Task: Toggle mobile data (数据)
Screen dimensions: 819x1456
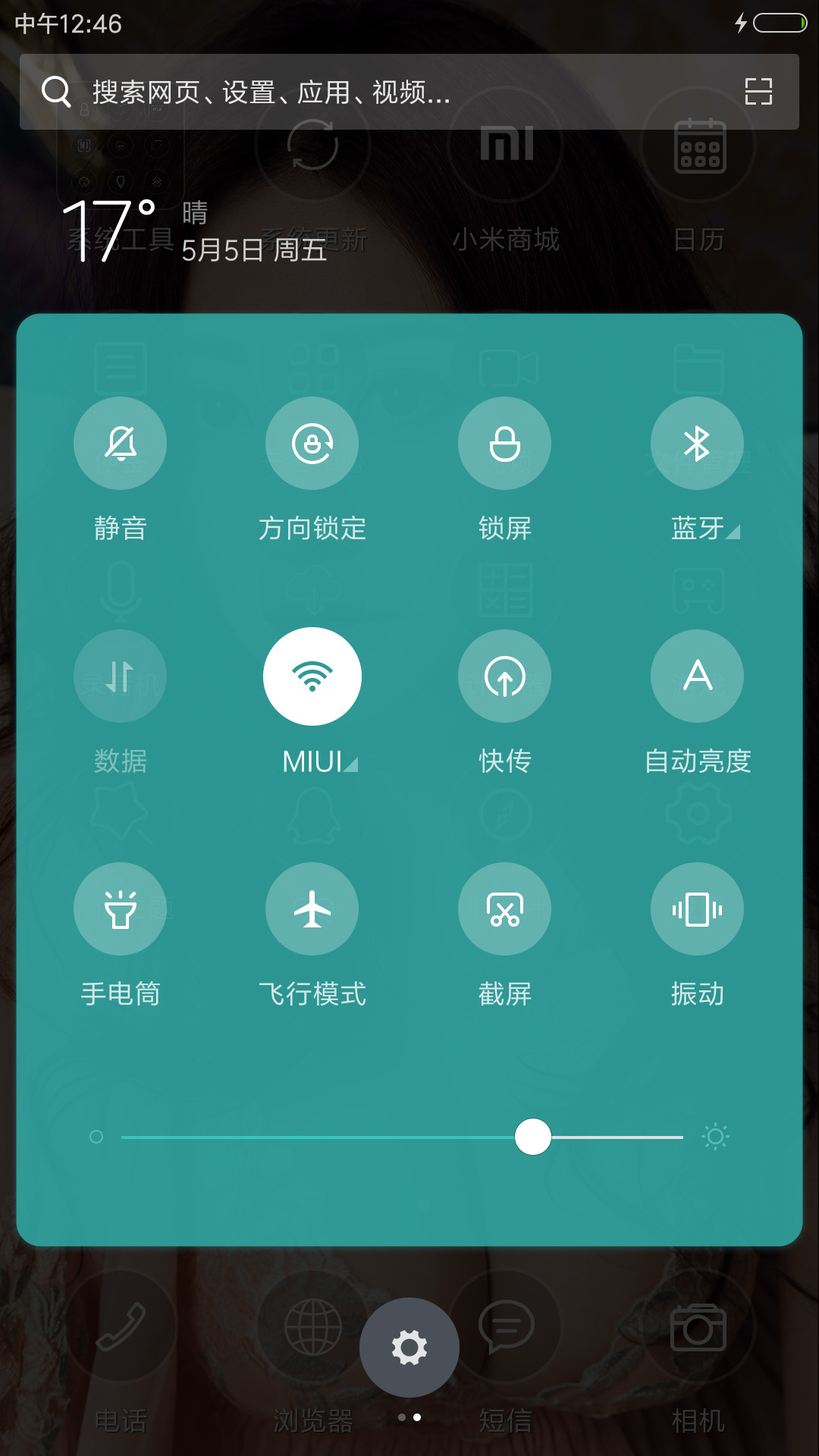Action: pos(120,676)
